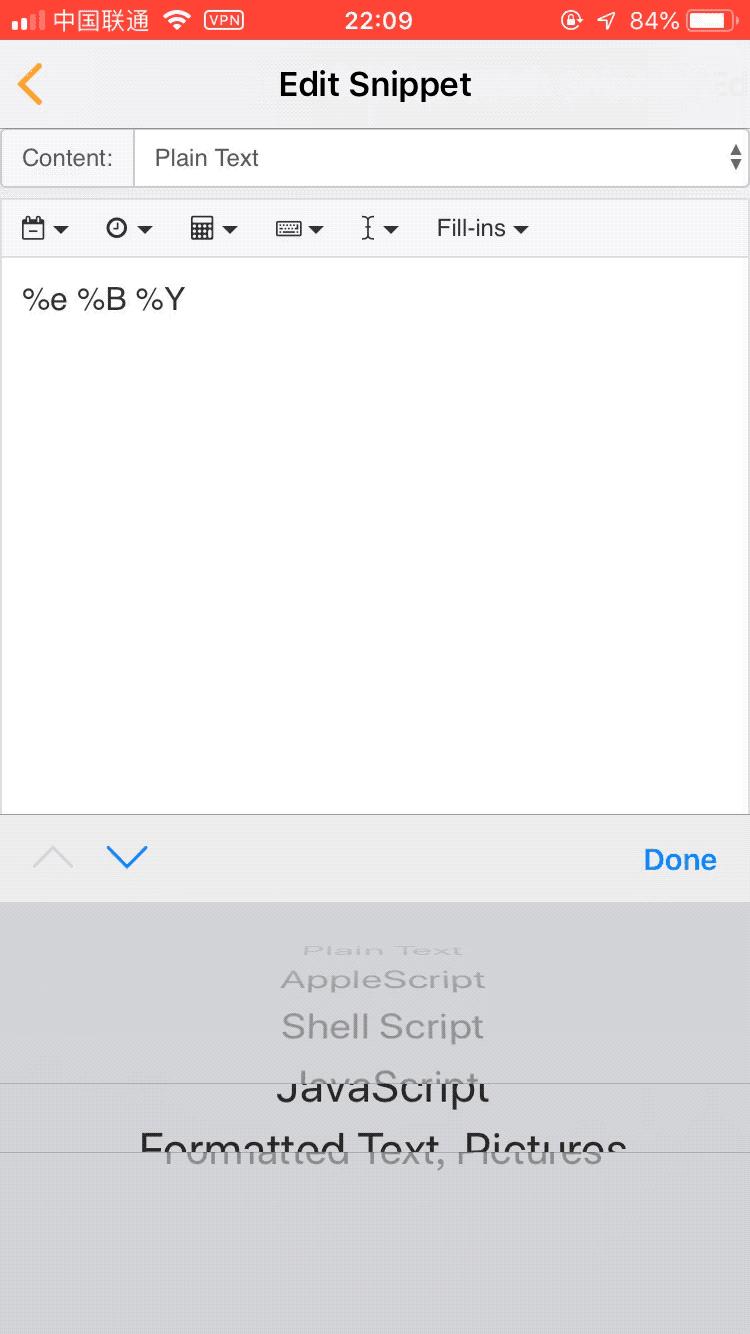Open the date macro menu
The width and height of the screenshot is (750, 1334).
[x=45, y=229]
